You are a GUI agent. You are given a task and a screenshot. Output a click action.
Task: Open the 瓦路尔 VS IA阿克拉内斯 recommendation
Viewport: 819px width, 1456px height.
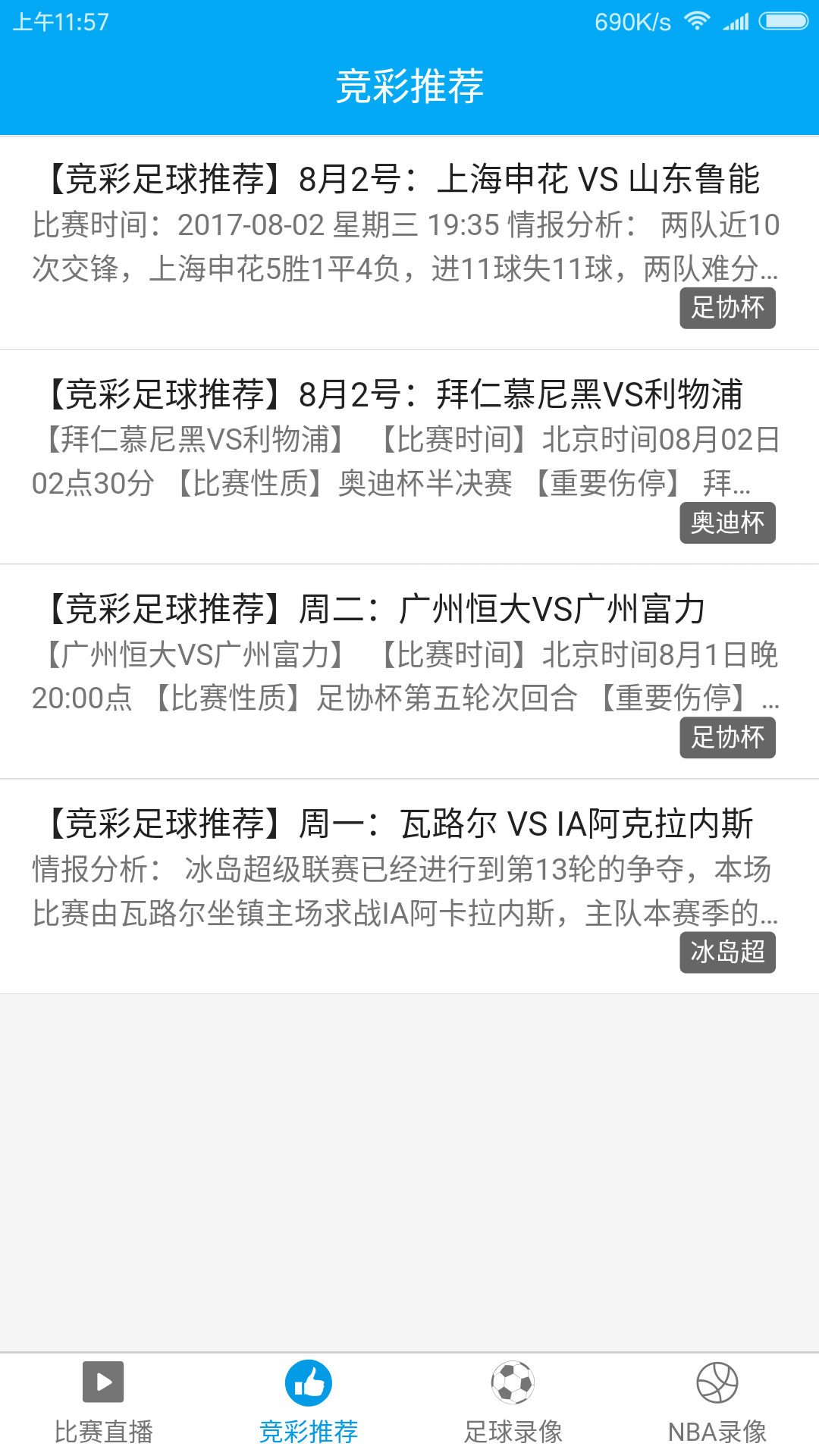point(409,886)
